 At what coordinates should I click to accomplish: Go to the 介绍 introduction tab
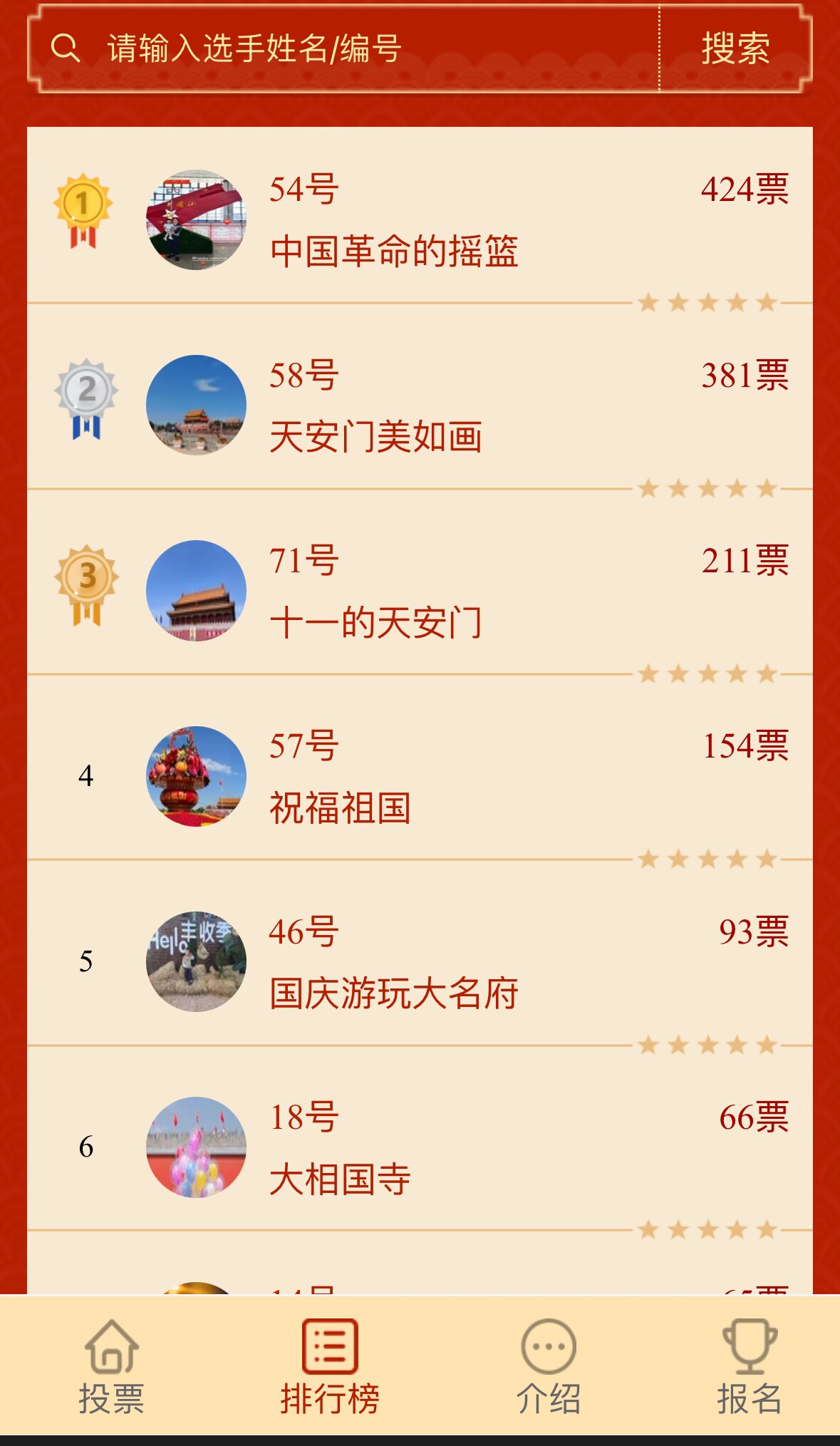click(x=548, y=1367)
